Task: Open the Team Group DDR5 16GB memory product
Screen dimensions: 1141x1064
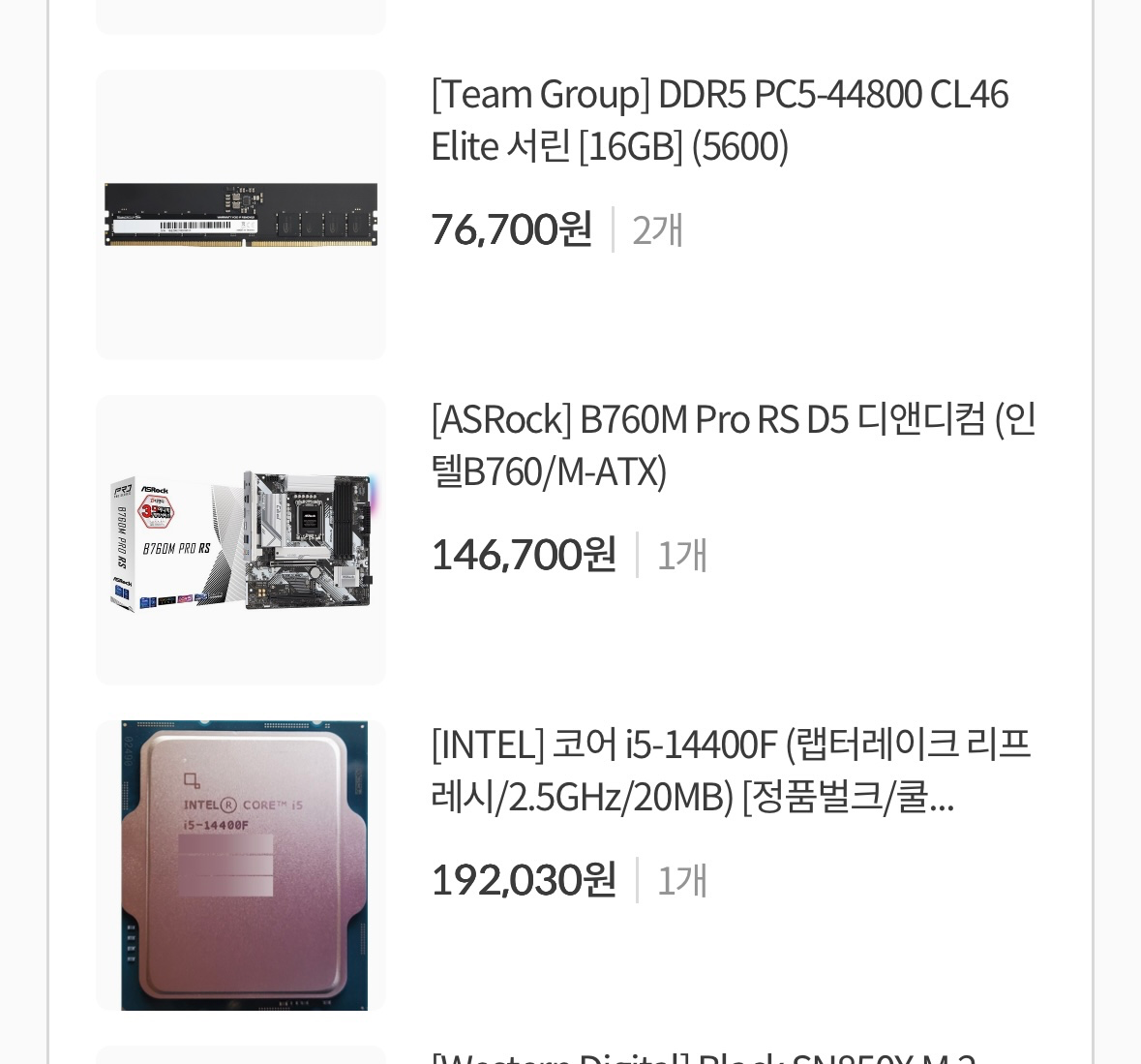Action: click(x=719, y=121)
